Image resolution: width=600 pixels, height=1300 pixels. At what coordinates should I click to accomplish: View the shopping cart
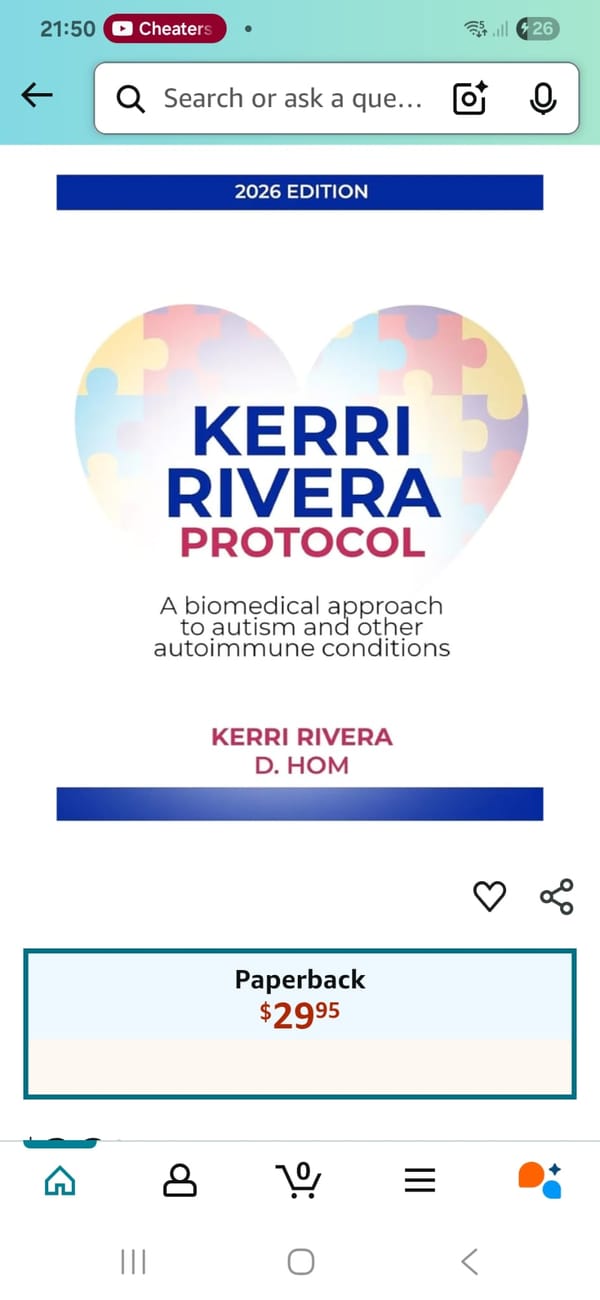coord(299,1181)
